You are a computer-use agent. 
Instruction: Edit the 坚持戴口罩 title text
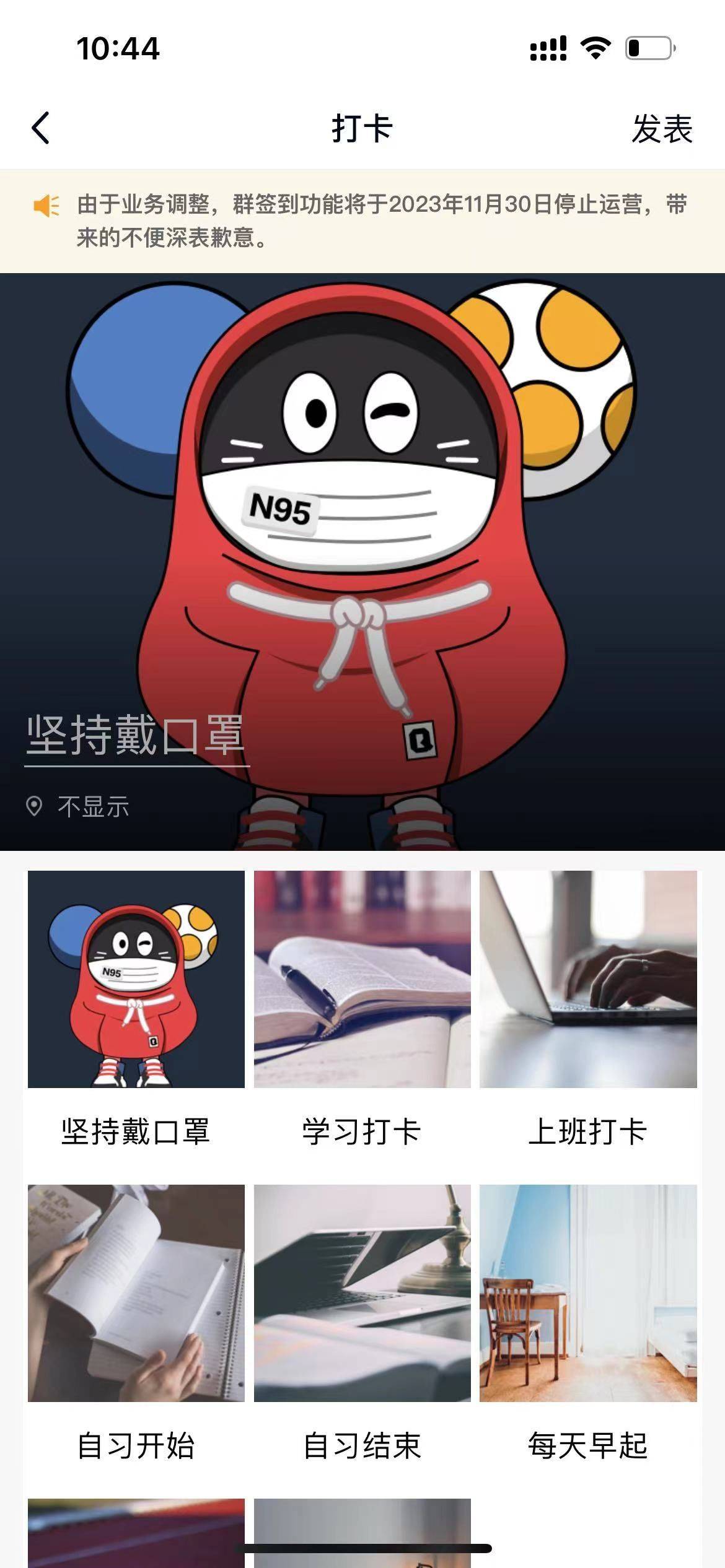point(136,735)
